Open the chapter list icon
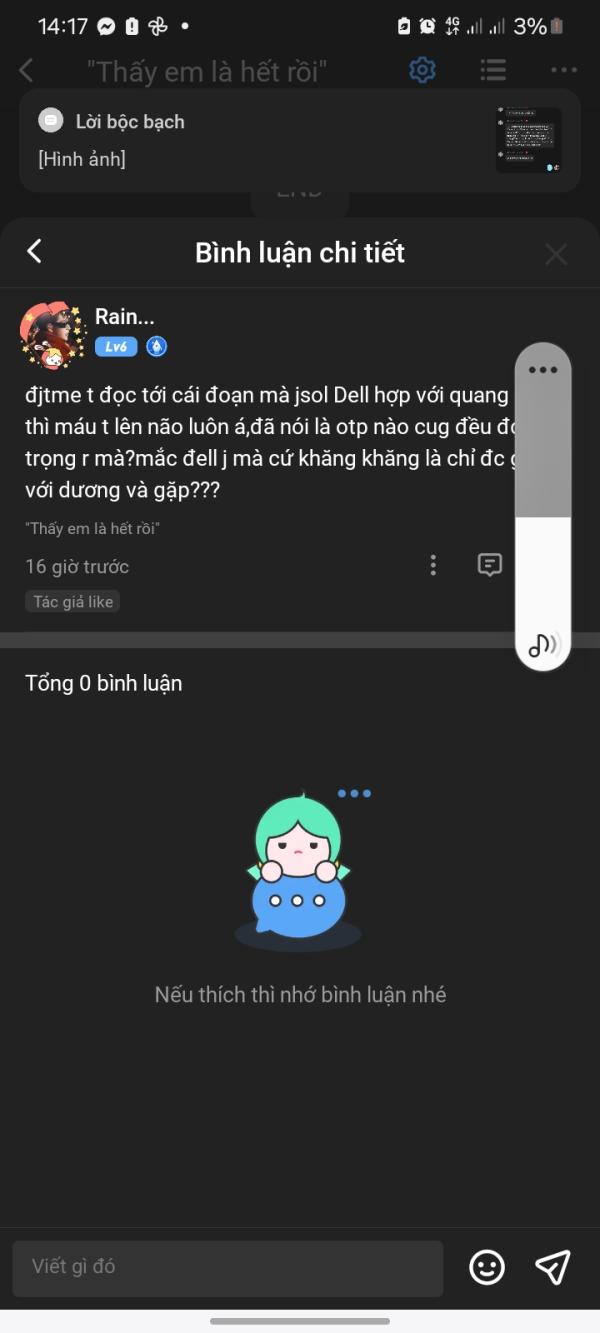600x1333 pixels. (492, 70)
